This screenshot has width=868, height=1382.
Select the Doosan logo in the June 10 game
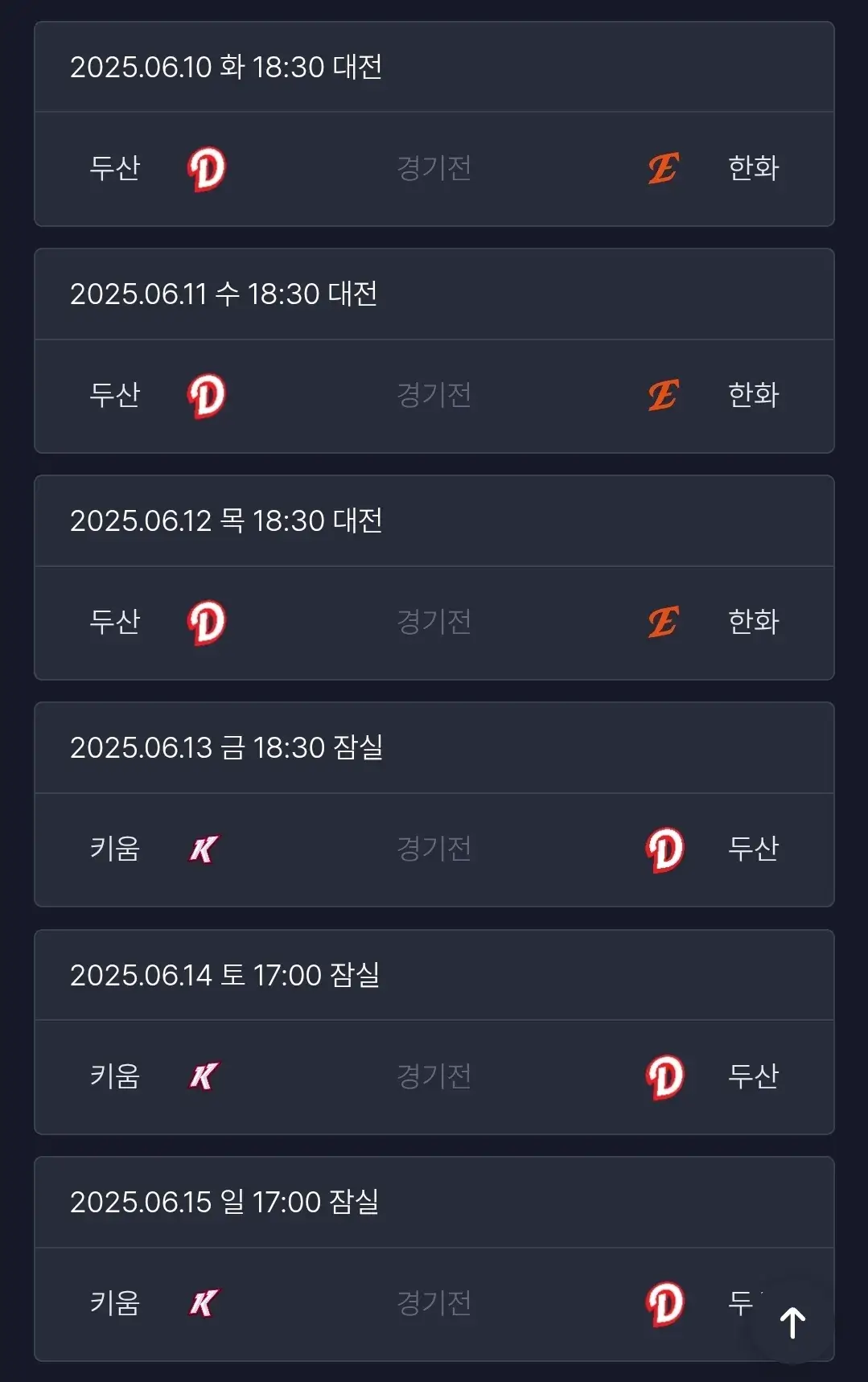coord(207,167)
